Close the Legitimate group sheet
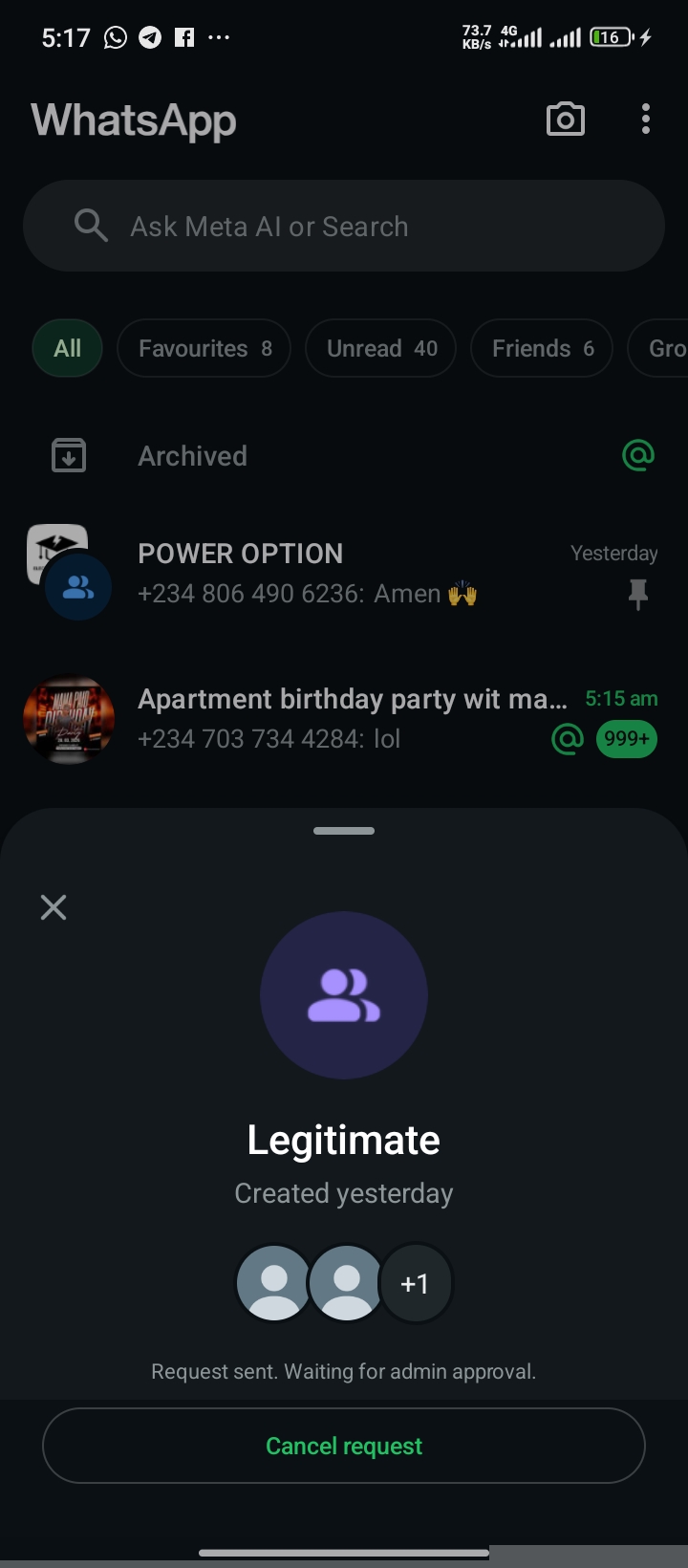Viewport: 688px width, 1568px height. pos(54,907)
